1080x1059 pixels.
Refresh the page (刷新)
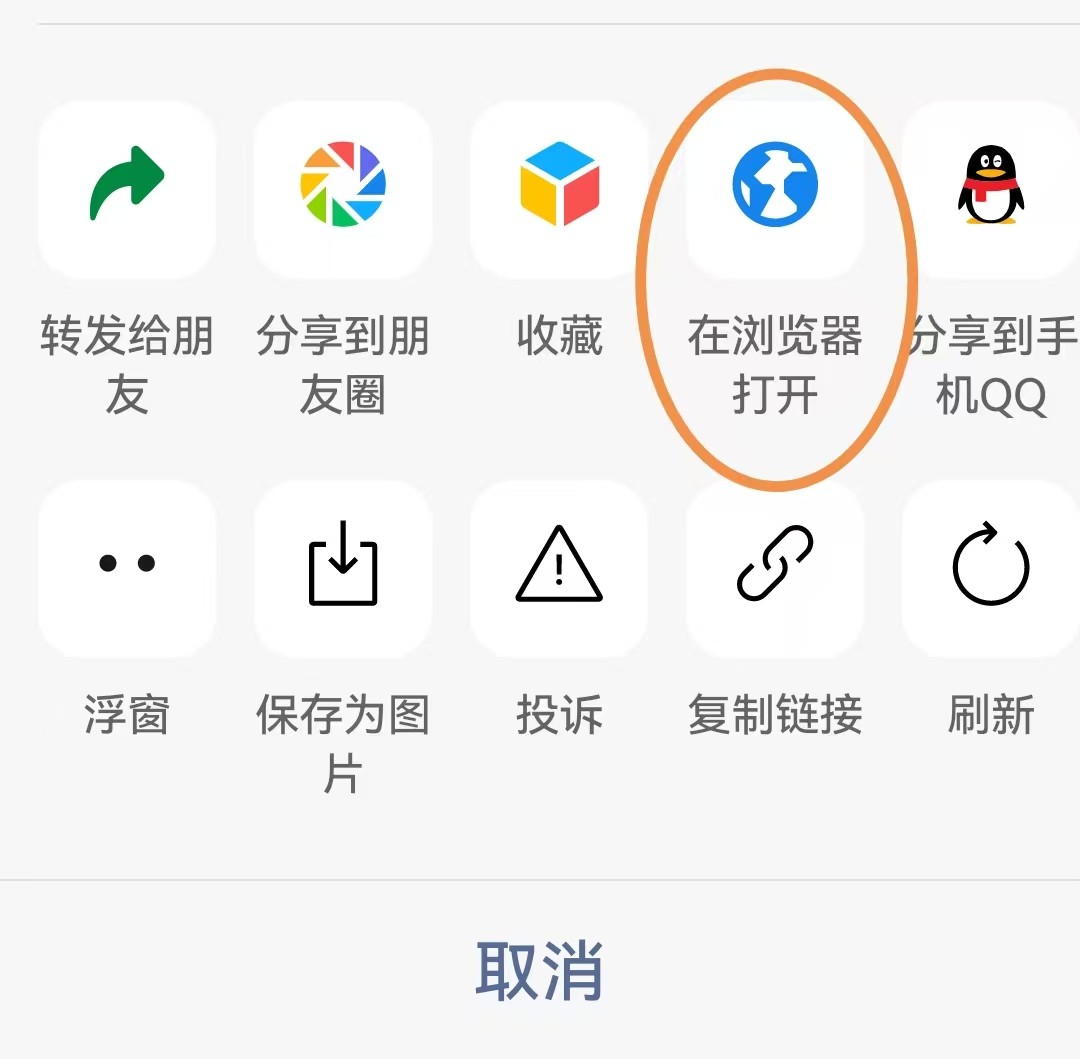991,566
